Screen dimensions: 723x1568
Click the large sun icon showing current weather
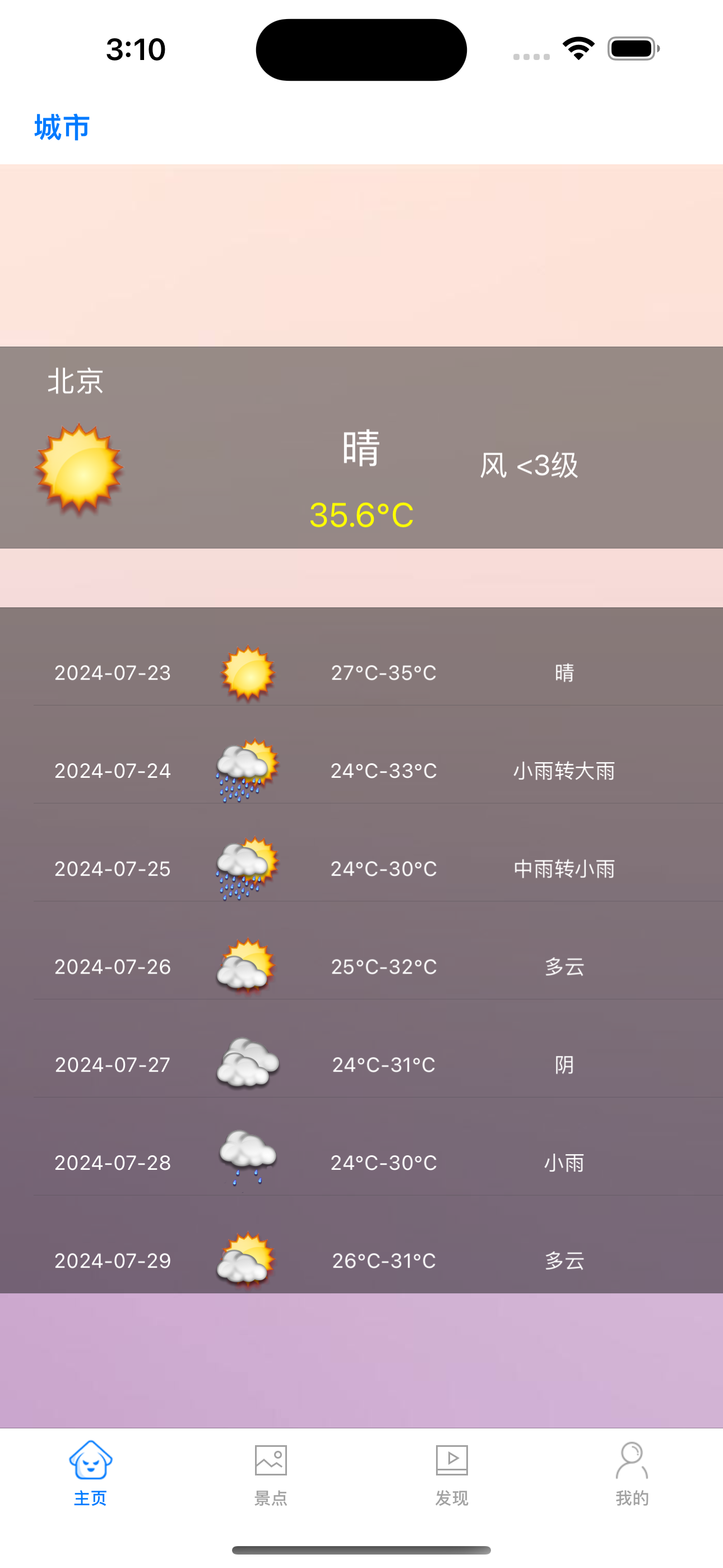78,472
